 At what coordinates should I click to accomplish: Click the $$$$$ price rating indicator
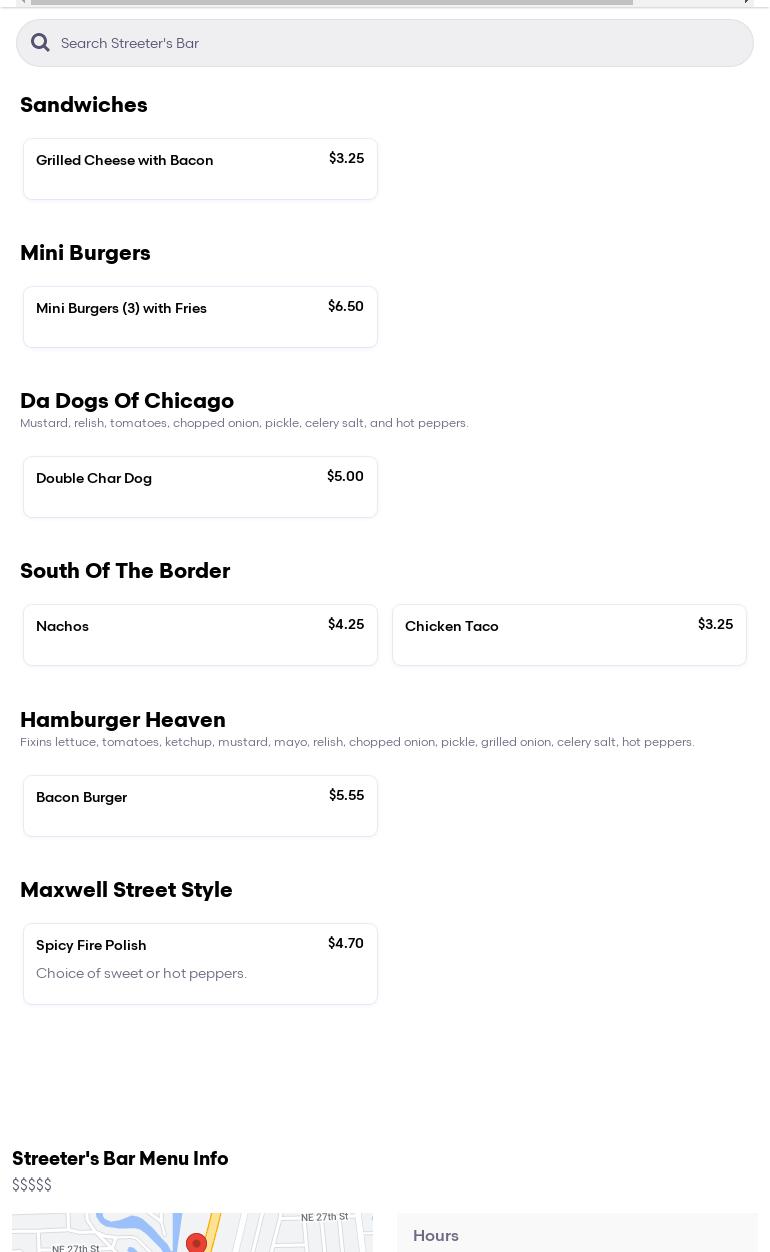point(32,1184)
